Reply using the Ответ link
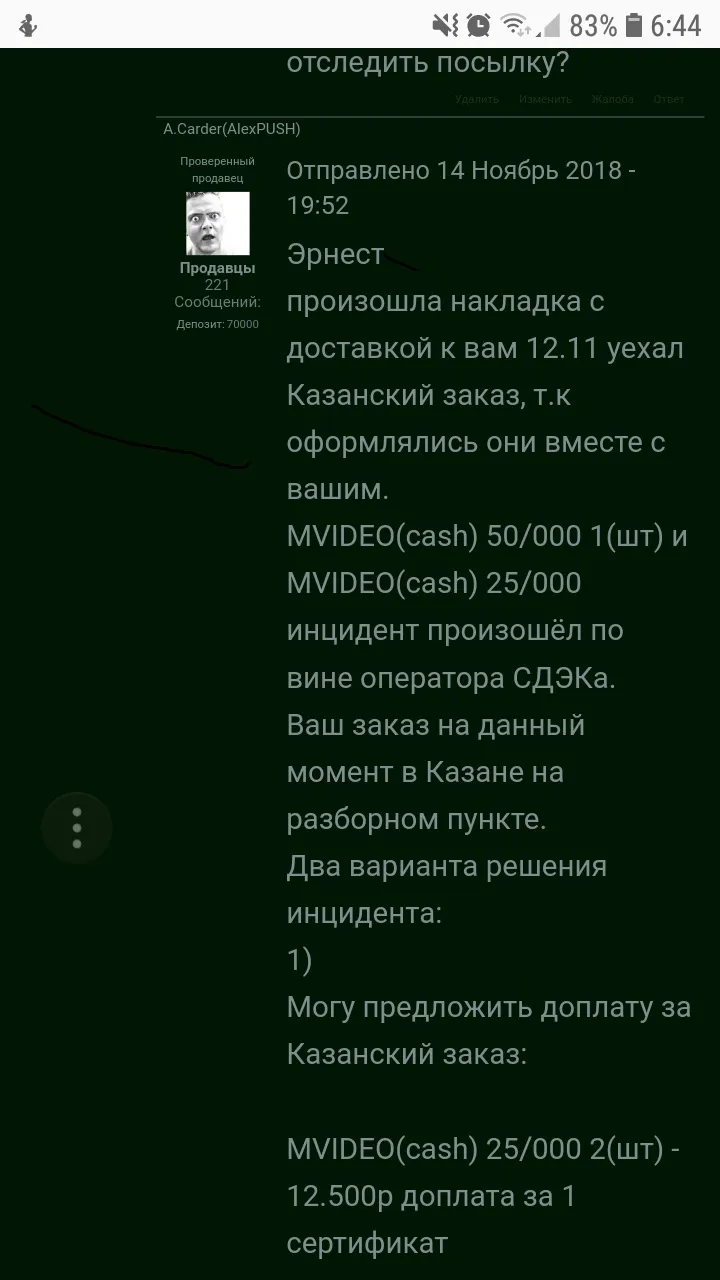The image size is (720, 1280). pyautogui.click(x=669, y=99)
